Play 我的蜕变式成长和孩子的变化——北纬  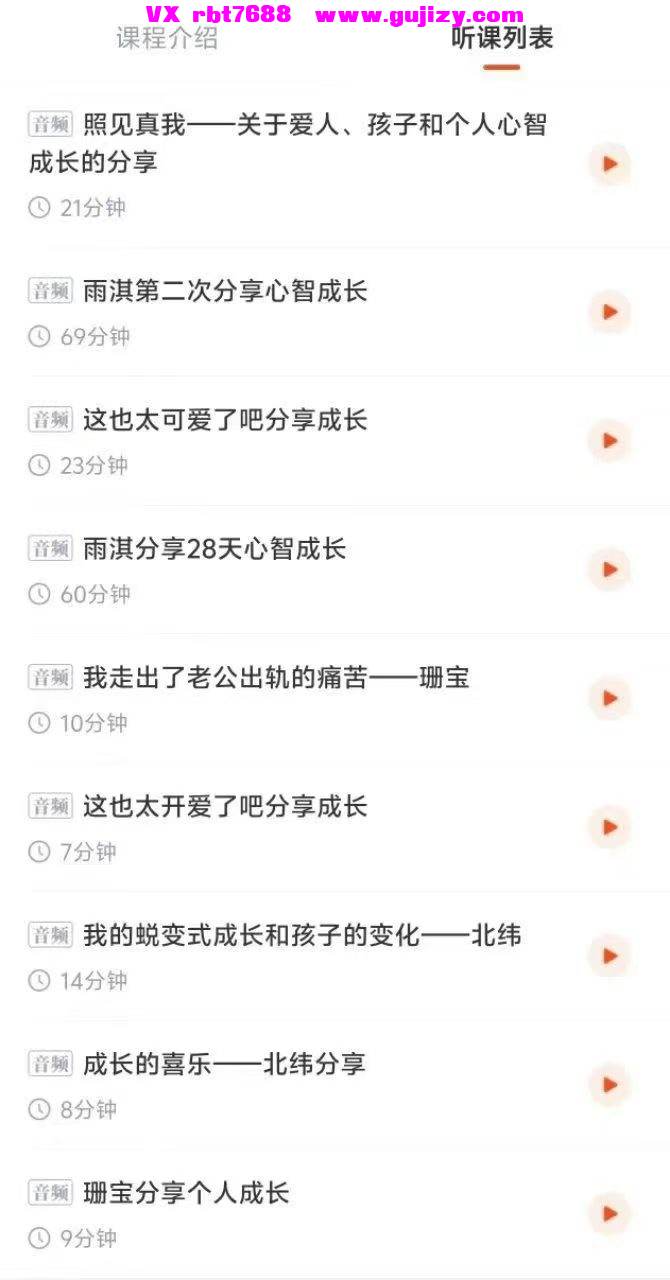(609, 957)
